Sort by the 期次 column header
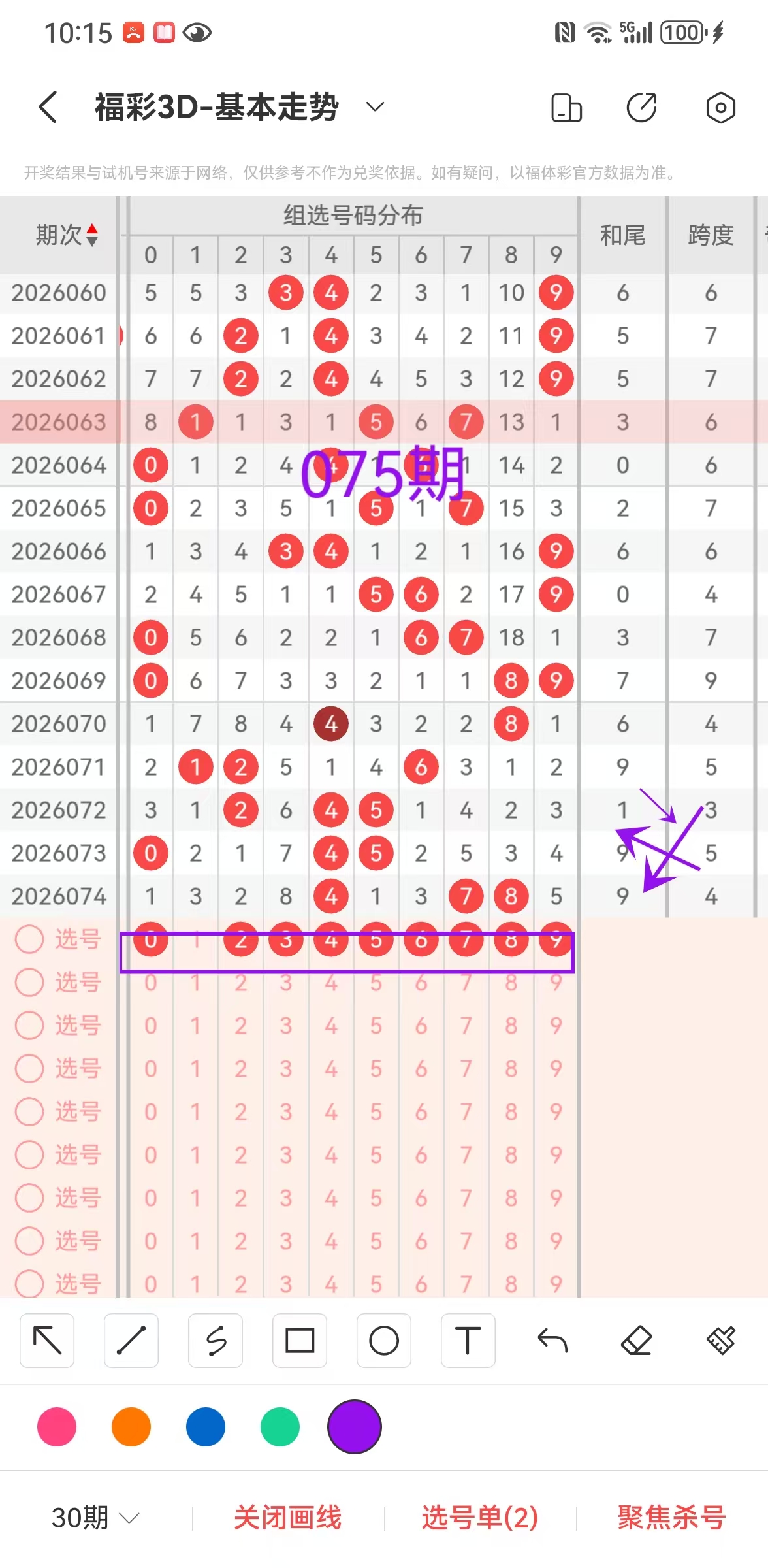 point(67,235)
